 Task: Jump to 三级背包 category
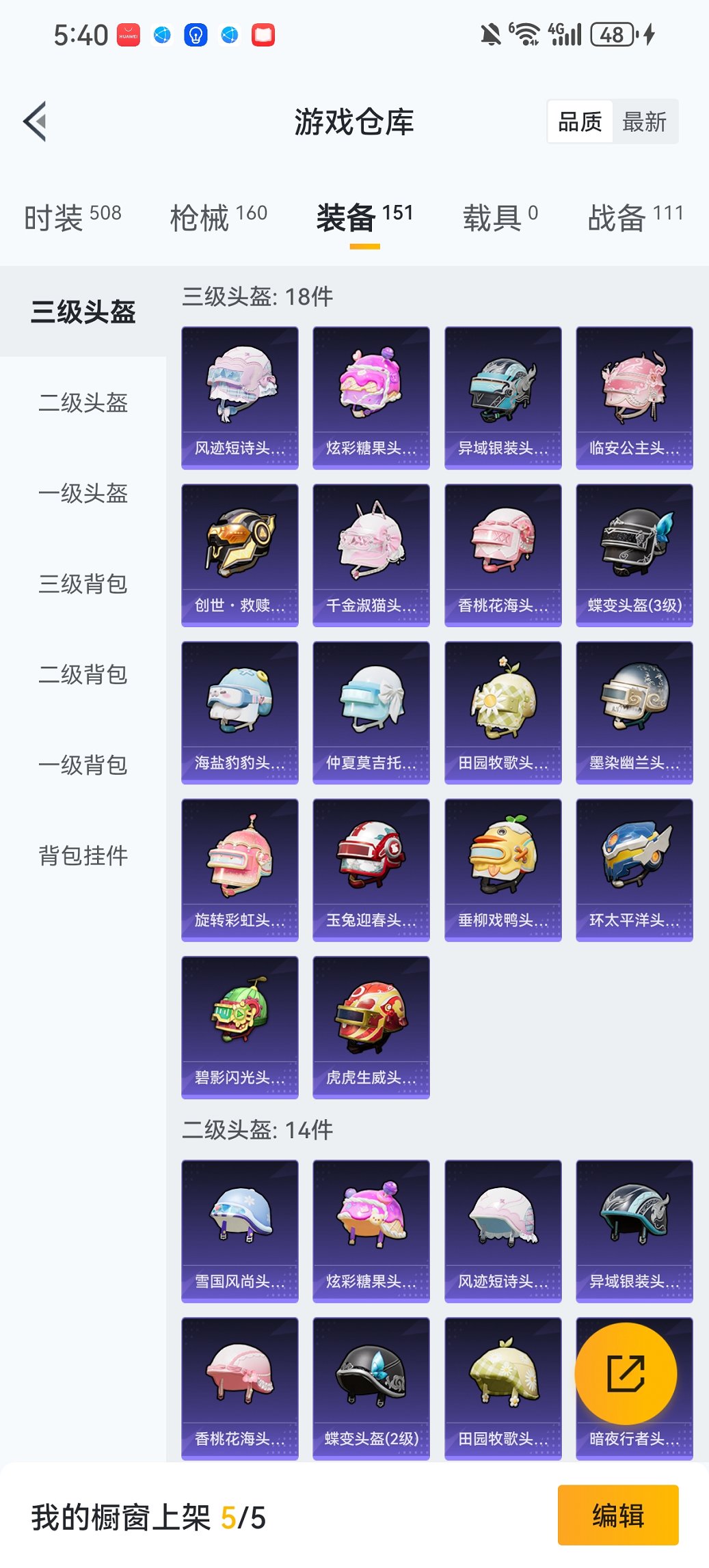(83, 584)
